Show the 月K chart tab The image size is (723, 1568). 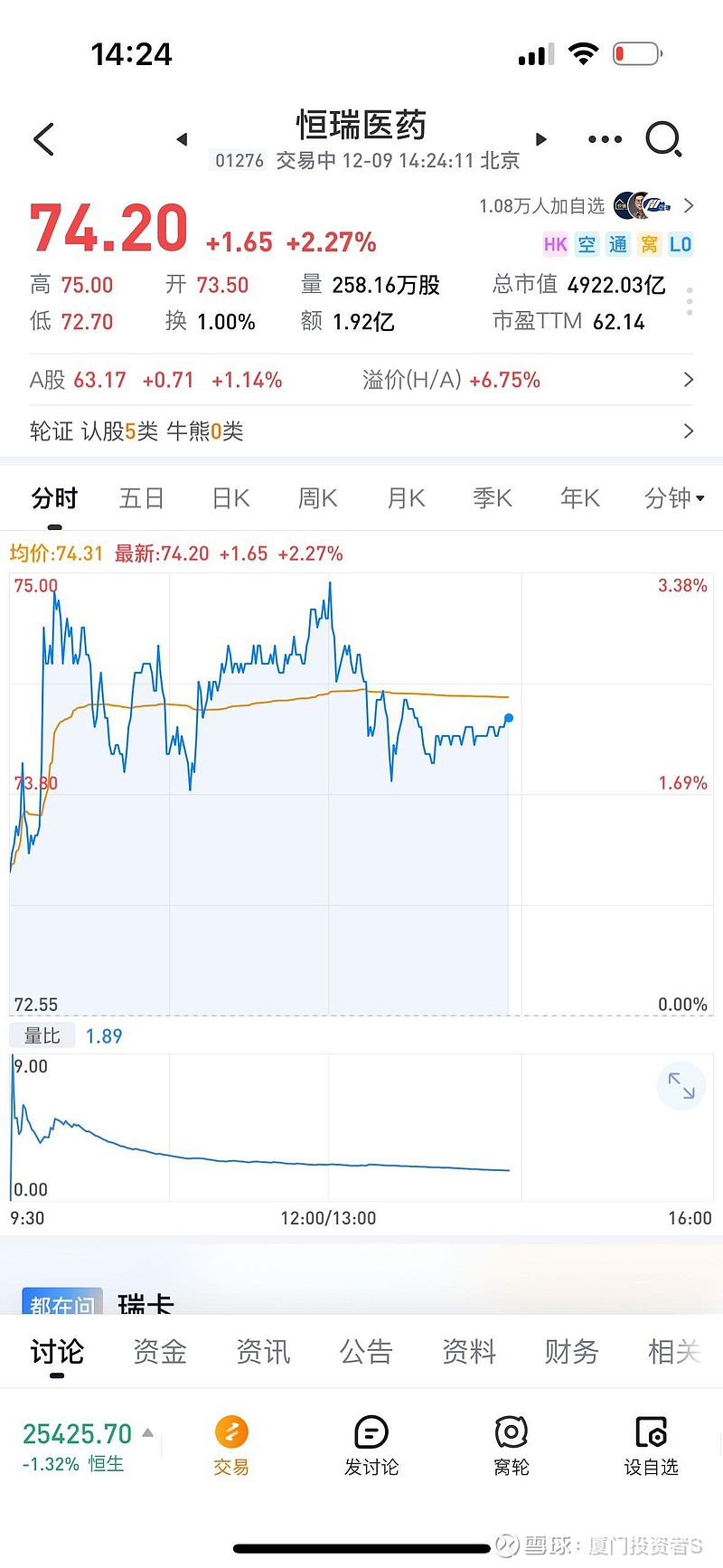406,498
